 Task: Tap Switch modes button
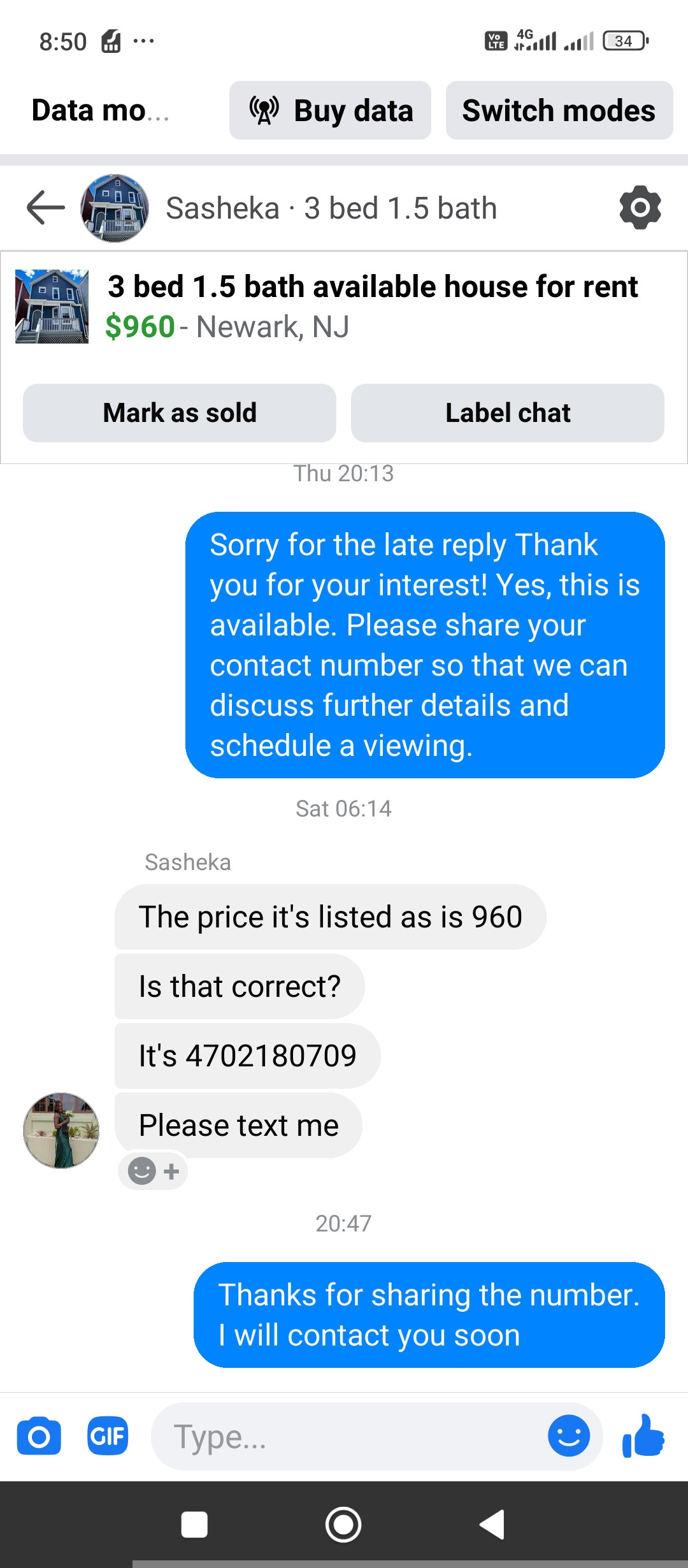coord(559,110)
